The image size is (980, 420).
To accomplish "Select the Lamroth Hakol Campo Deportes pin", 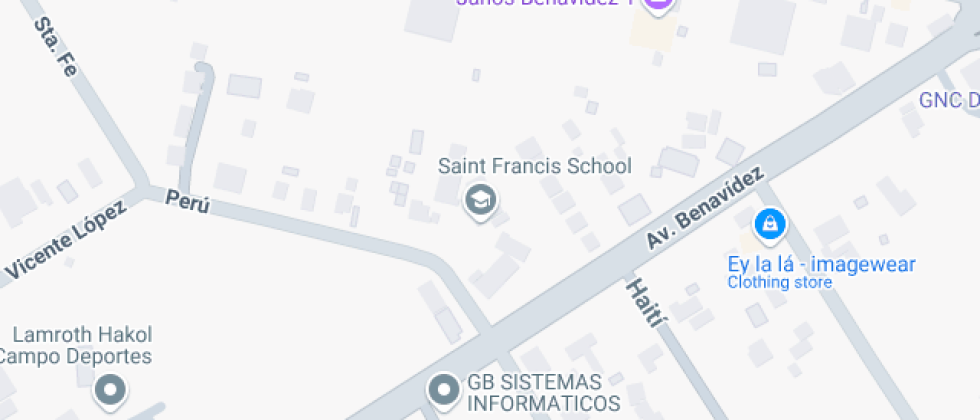I will 110,389.
